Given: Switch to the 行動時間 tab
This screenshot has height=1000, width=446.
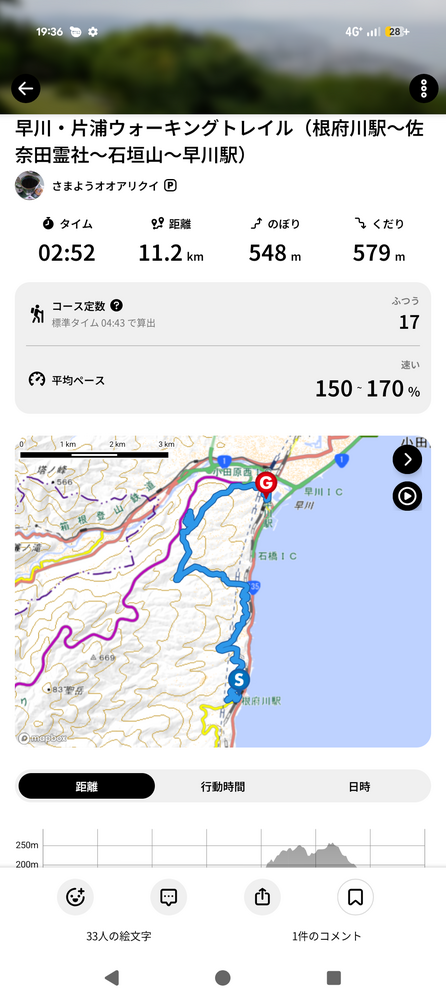Looking at the screenshot, I should tap(223, 786).
